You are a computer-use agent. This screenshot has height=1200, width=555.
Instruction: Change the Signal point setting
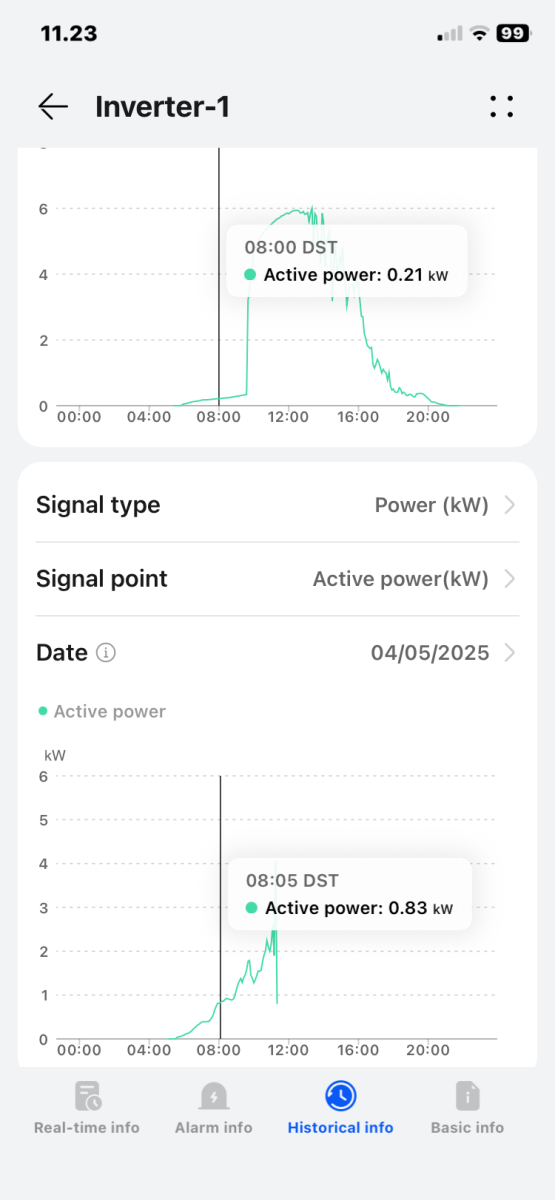[277, 579]
